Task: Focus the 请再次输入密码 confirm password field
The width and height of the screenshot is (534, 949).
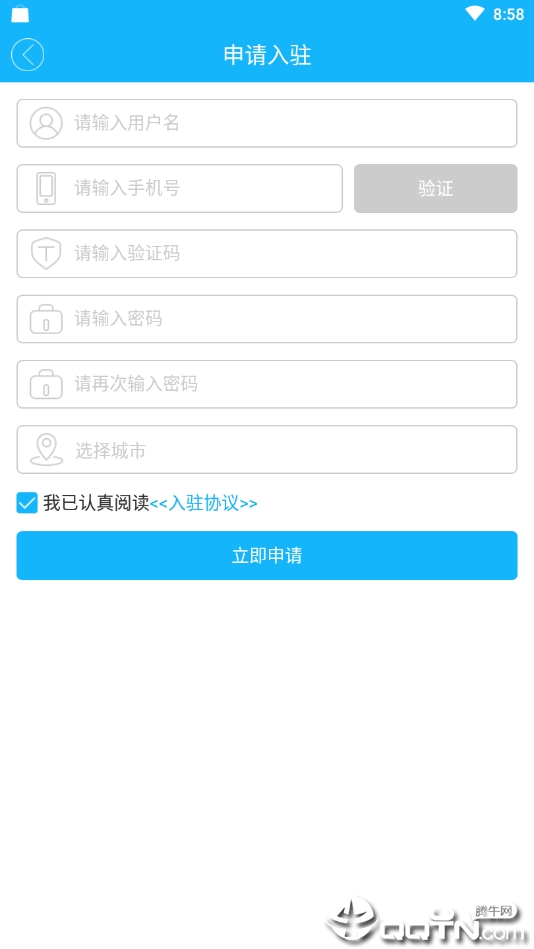Action: 267,384
